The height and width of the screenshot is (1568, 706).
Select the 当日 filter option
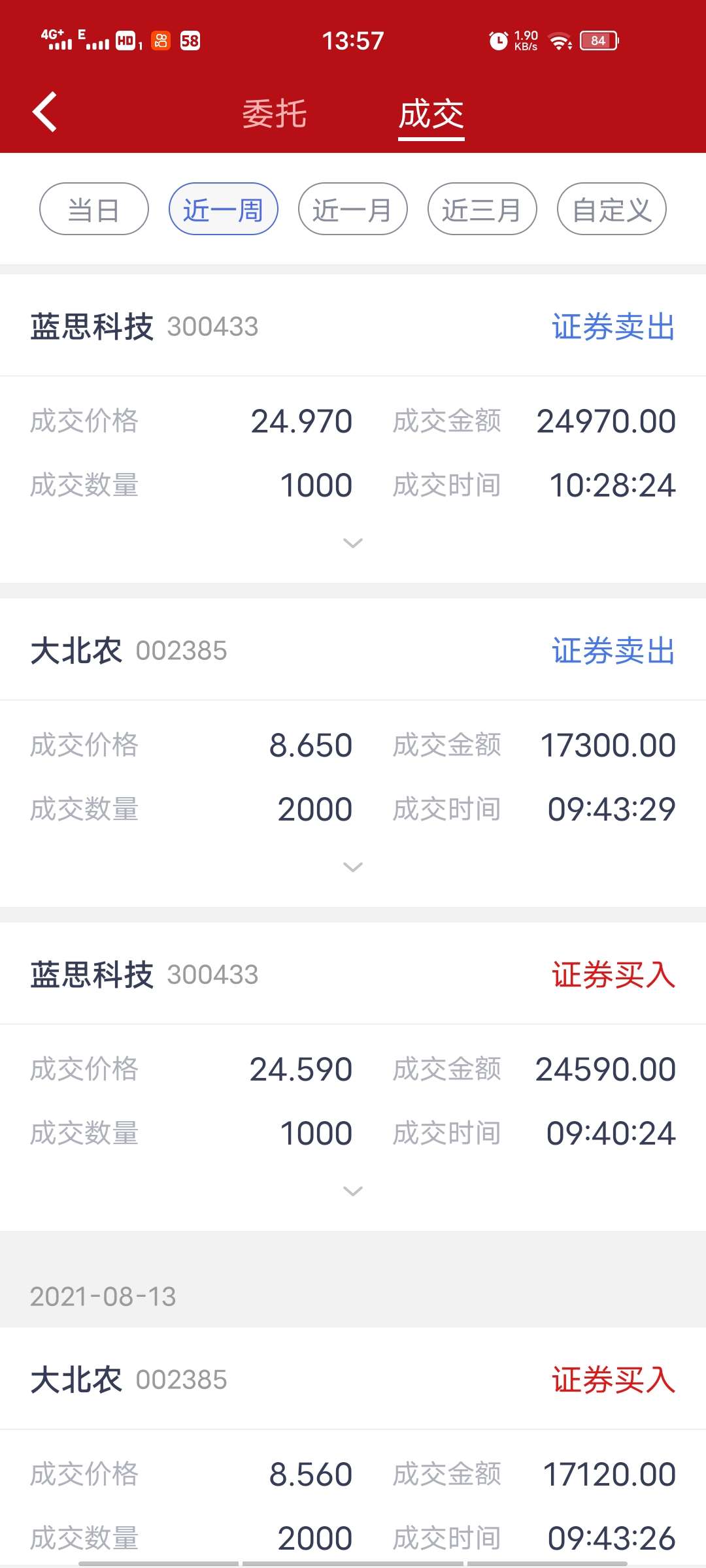[x=93, y=208]
